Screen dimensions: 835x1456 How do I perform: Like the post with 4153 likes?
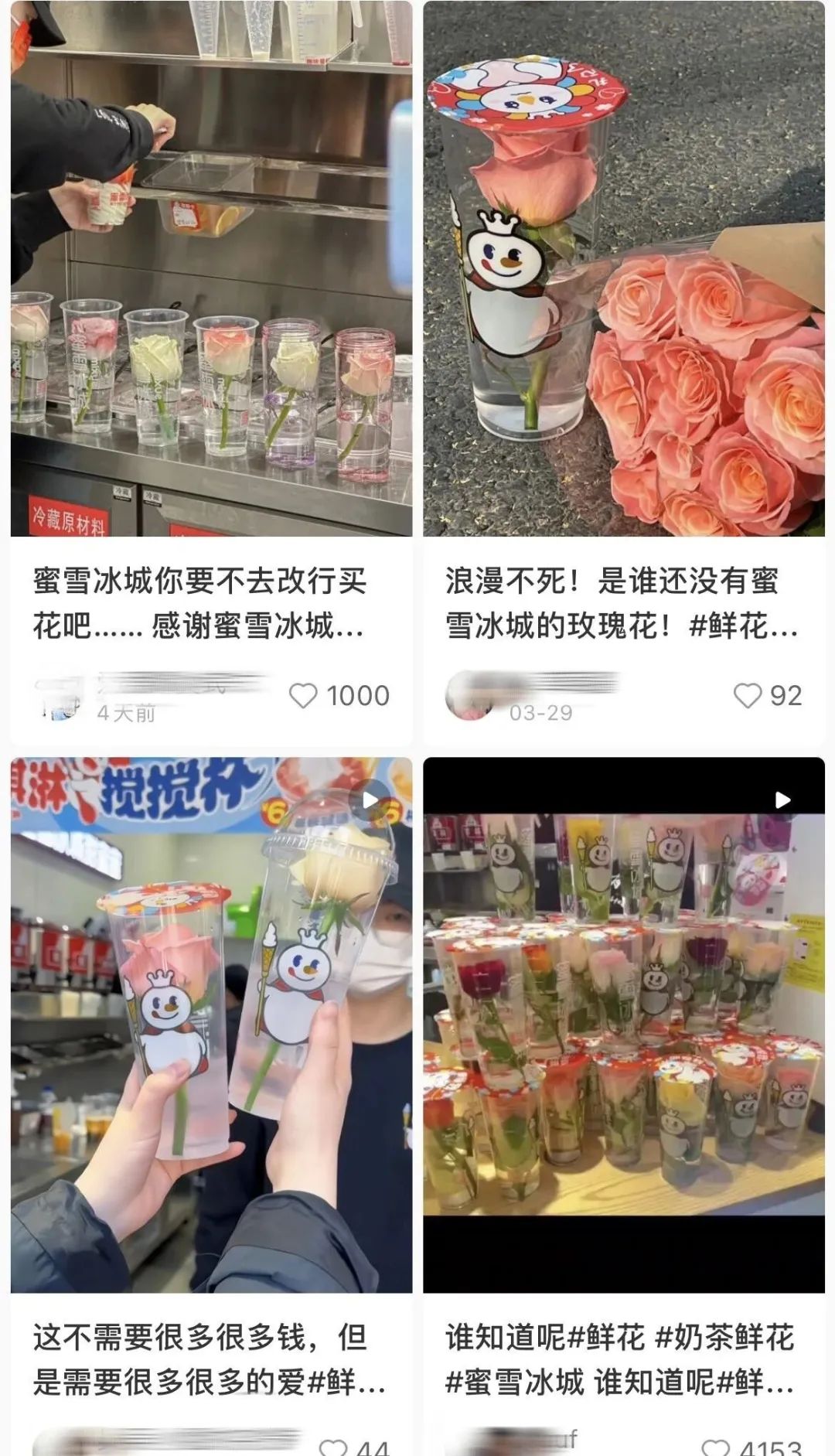[715, 1447]
